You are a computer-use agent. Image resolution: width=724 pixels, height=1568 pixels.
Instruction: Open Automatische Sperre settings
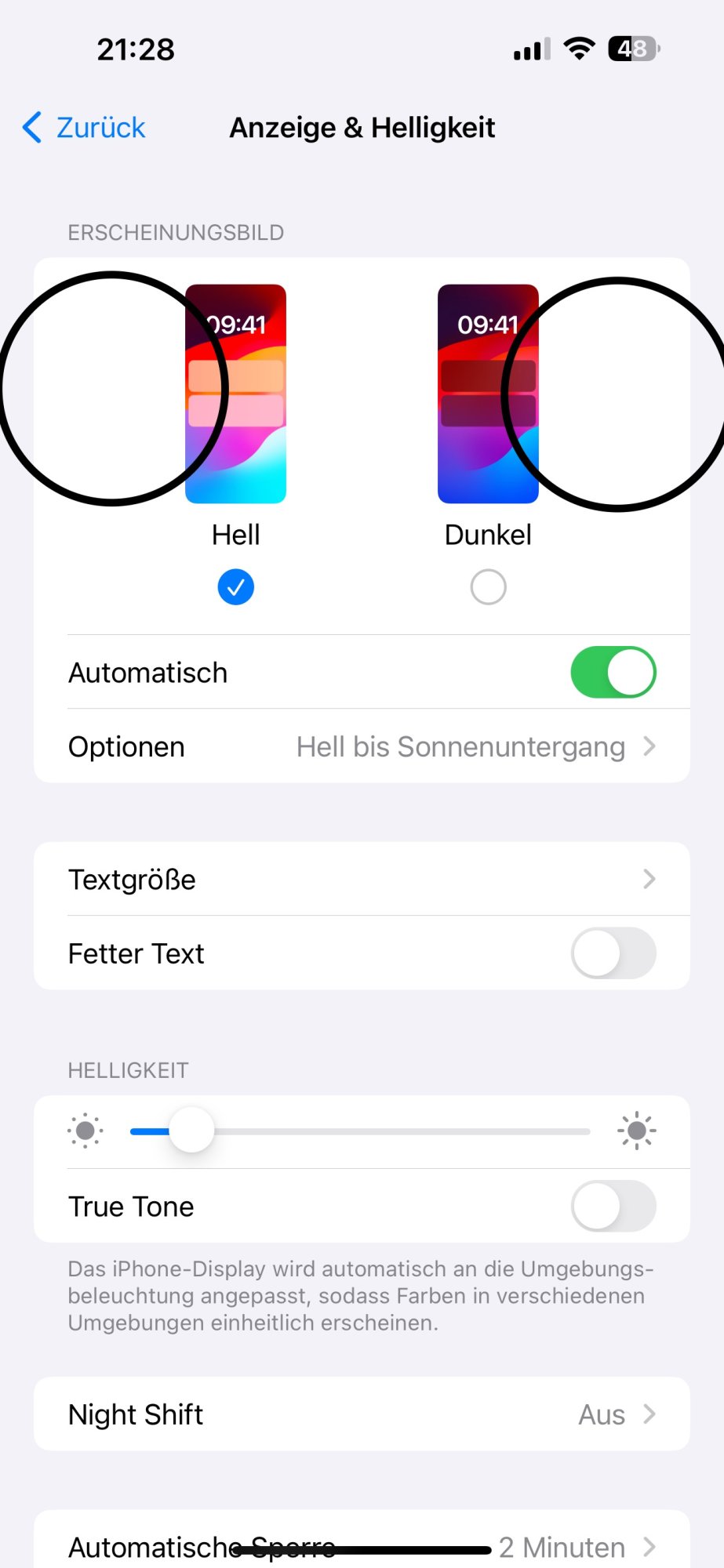click(x=362, y=1544)
